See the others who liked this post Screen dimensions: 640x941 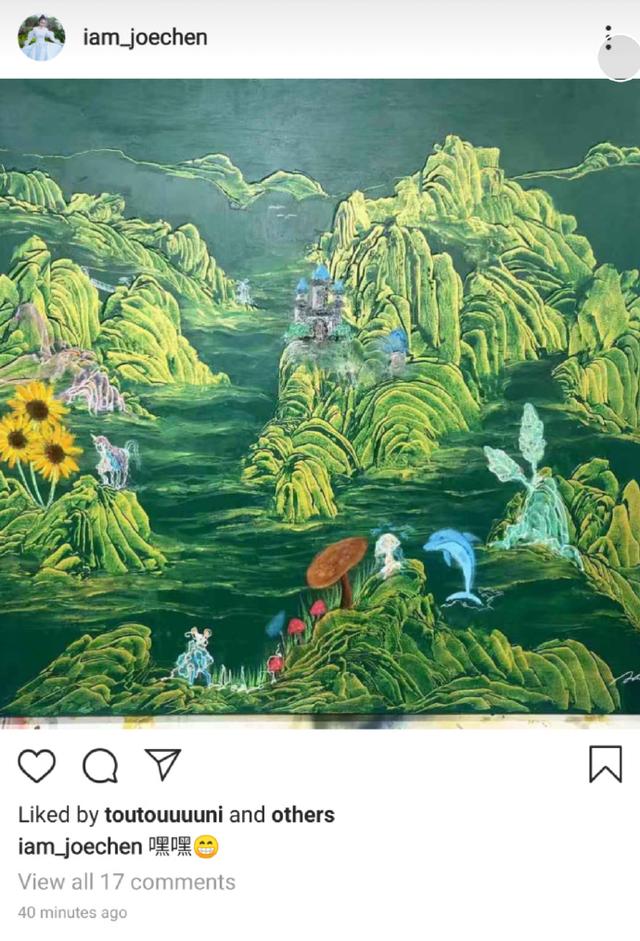click(302, 815)
